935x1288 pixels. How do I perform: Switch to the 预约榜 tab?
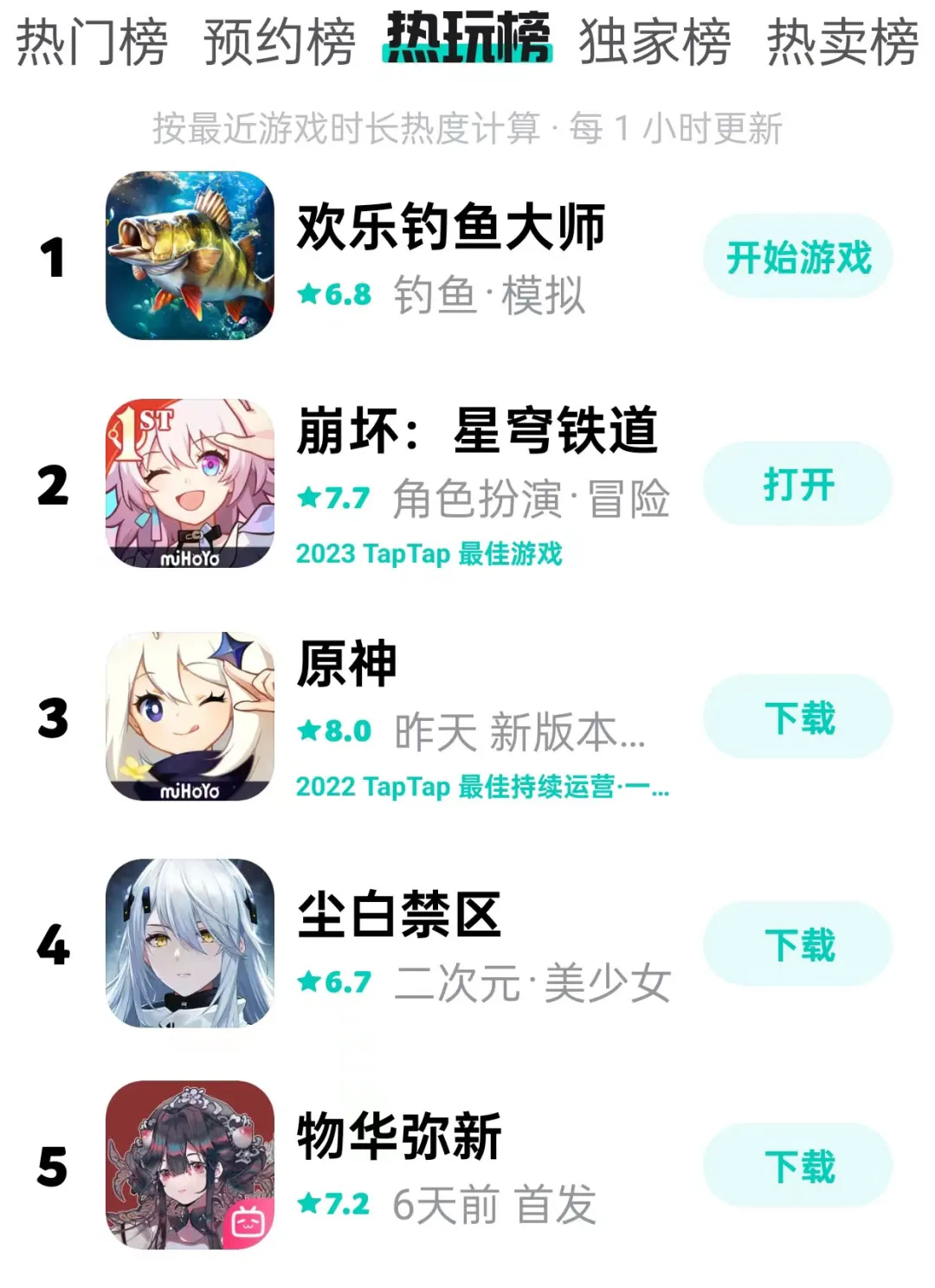279,41
